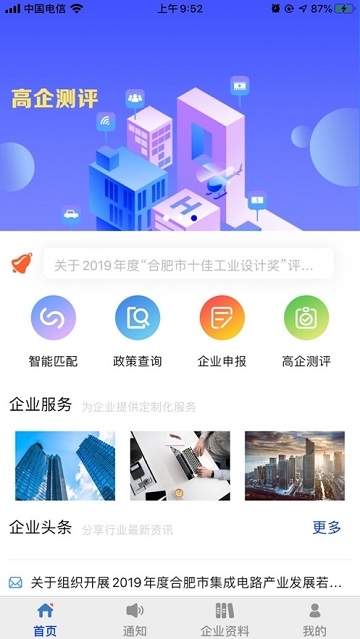The height and width of the screenshot is (639, 360).
Task: Open the 高企测评 banner
Action: (180, 124)
